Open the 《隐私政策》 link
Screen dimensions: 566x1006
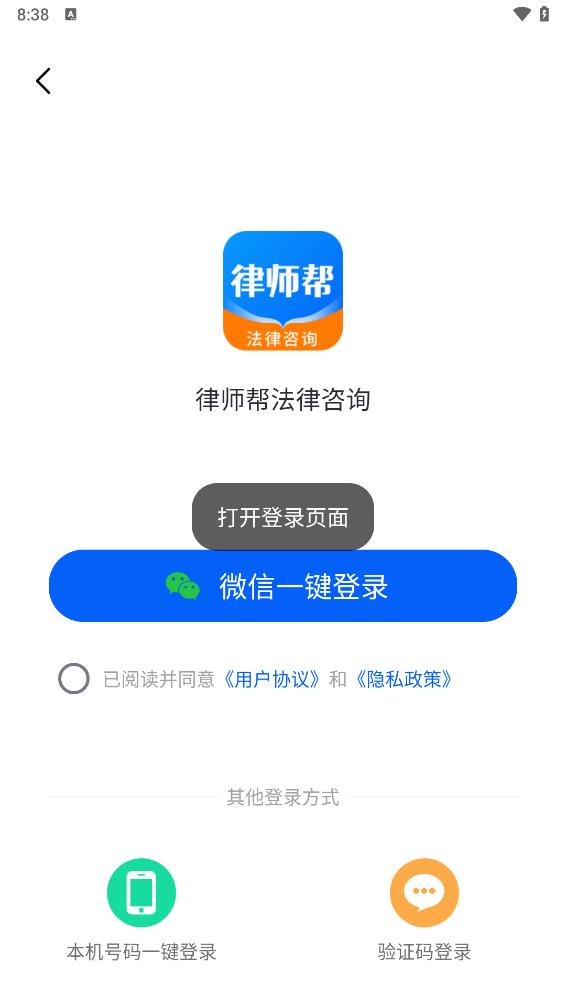(x=404, y=679)
